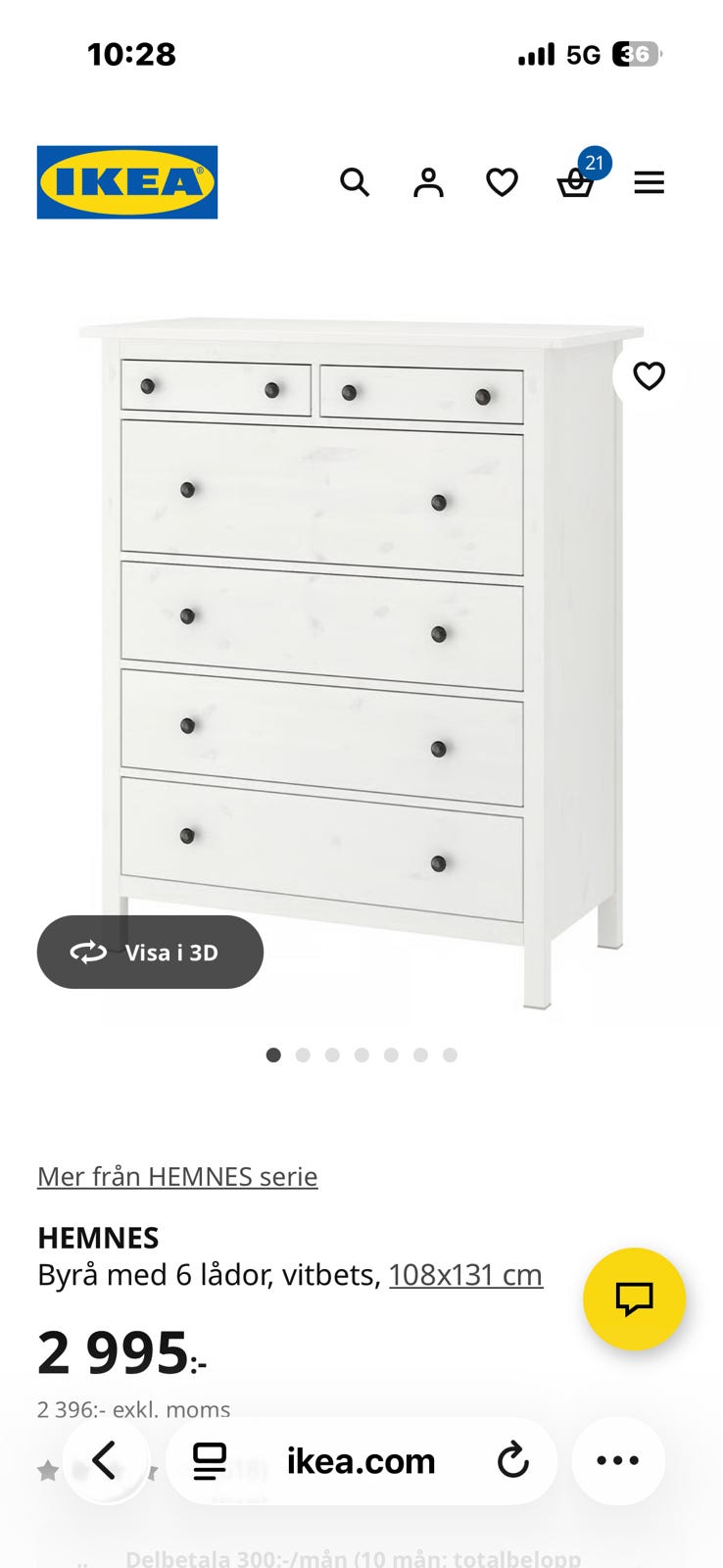Open the IKEA site search
This screenshot has width=723, height=1568.
point(355,182)
